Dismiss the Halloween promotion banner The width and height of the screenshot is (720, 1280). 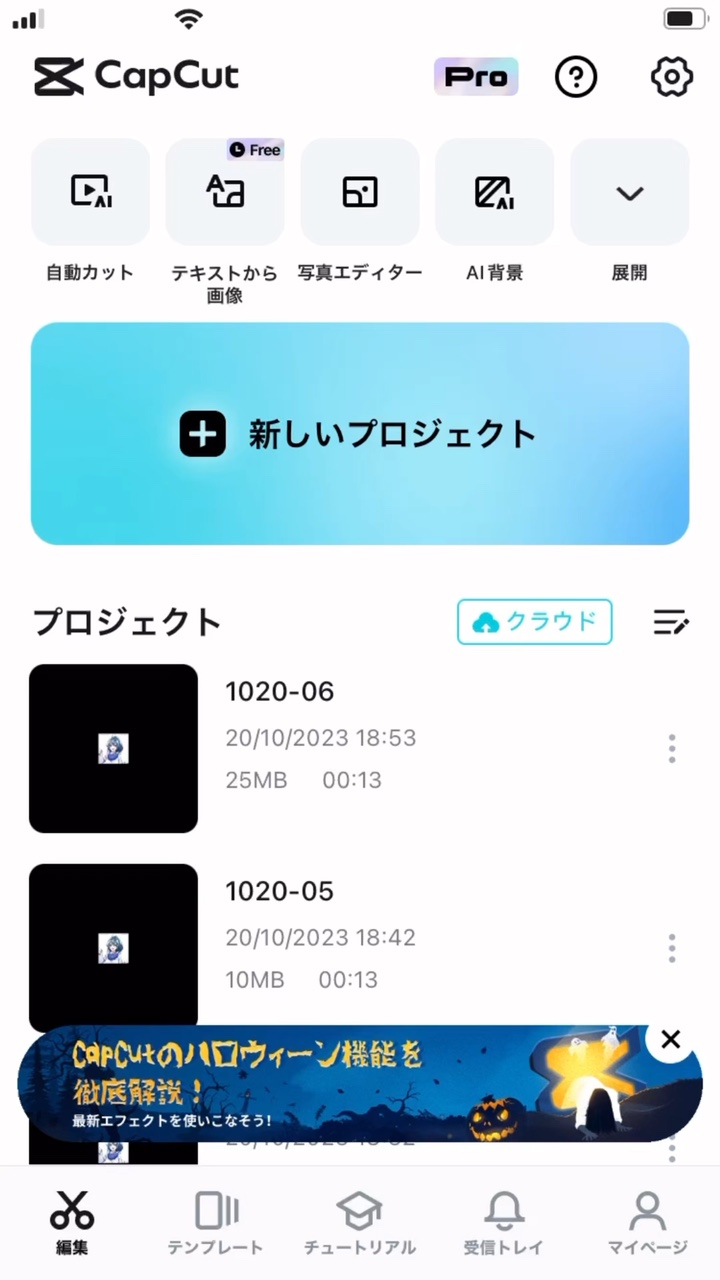[670, 1040]
